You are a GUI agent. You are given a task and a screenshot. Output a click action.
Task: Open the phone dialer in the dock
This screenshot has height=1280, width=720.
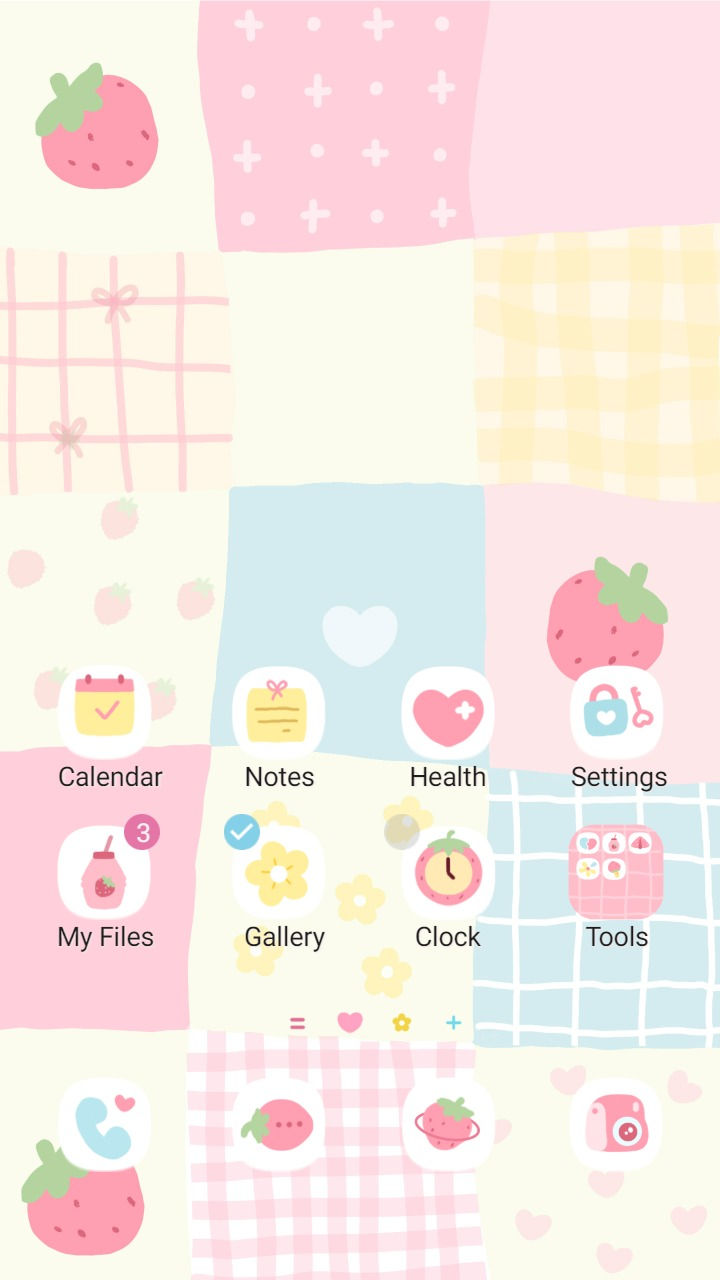point(105,1125)
